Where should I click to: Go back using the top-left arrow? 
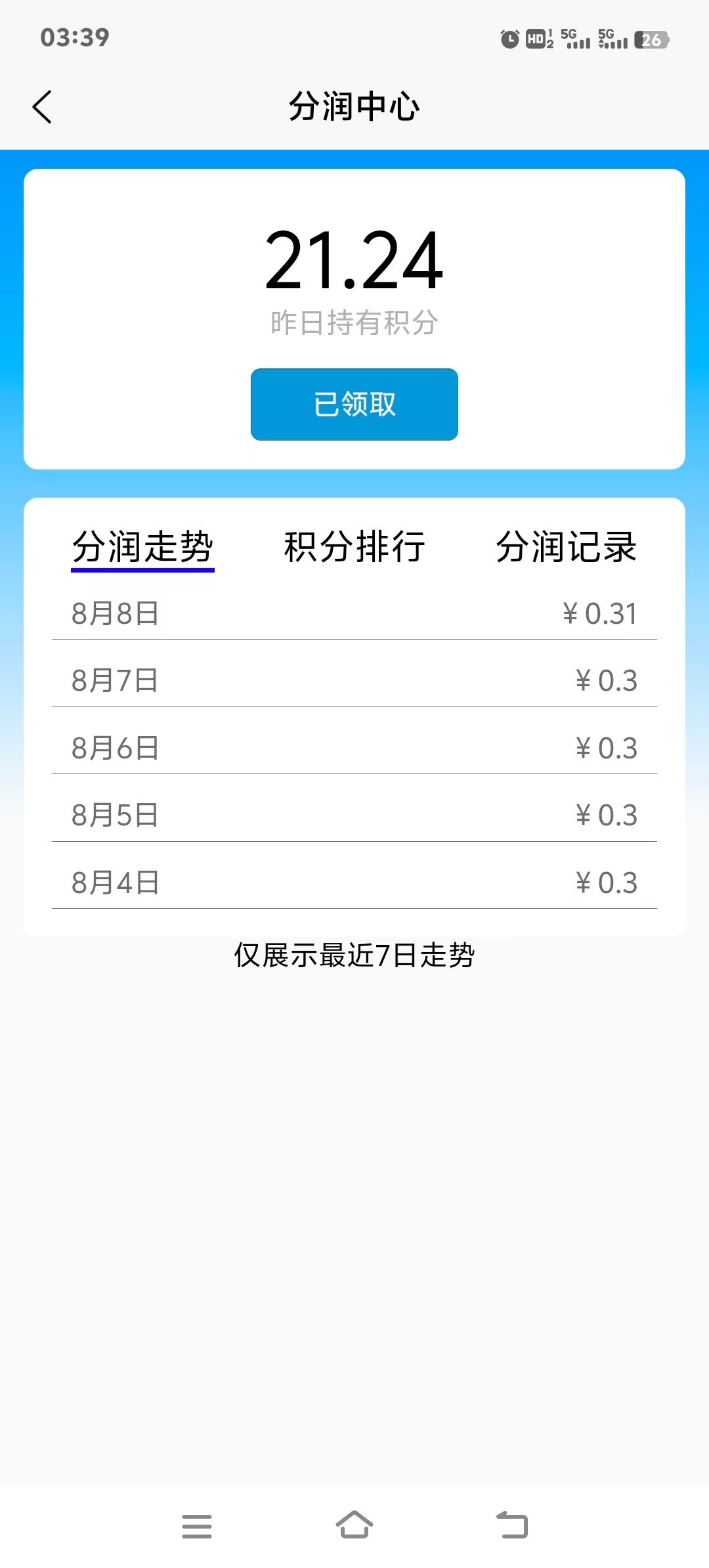[42, 107]
